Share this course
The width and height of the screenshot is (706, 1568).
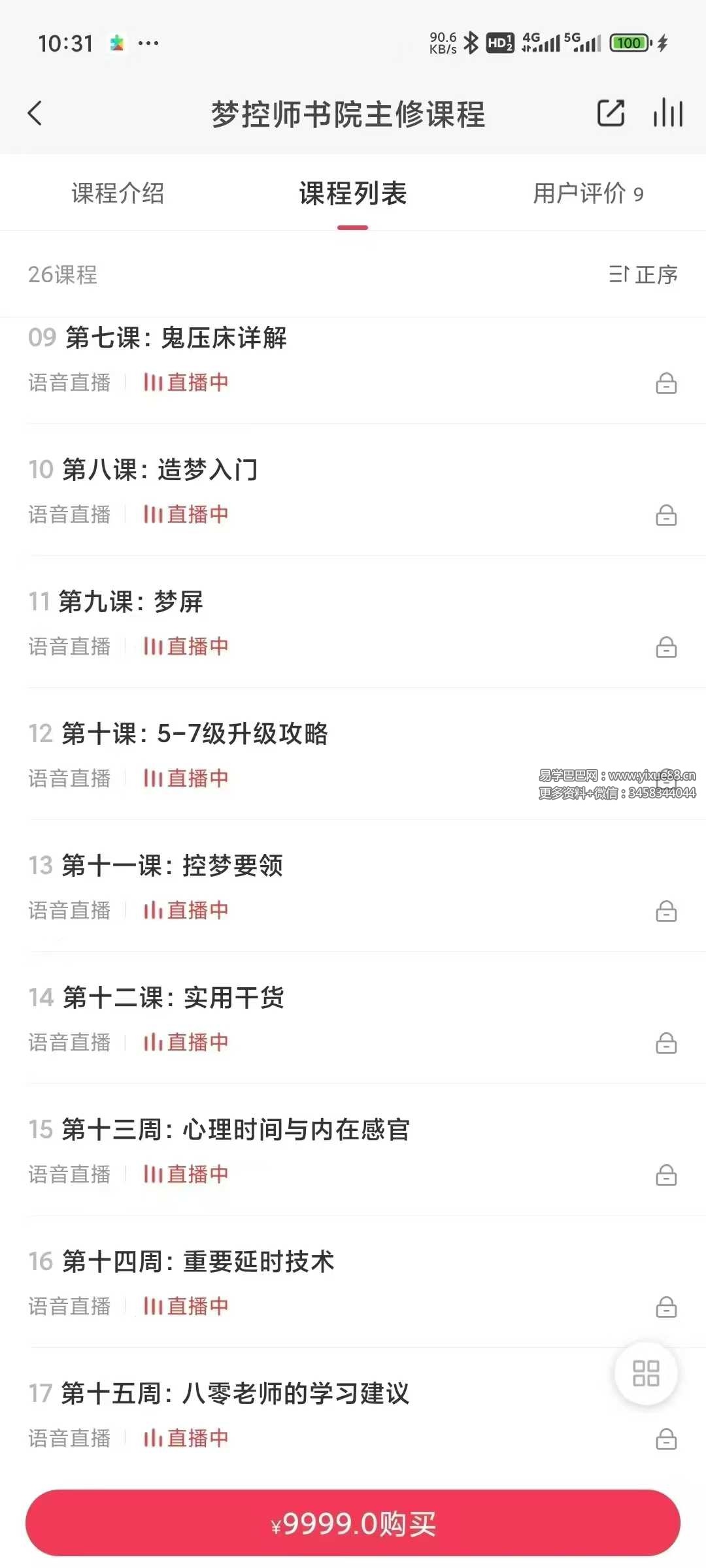[611, 113]
